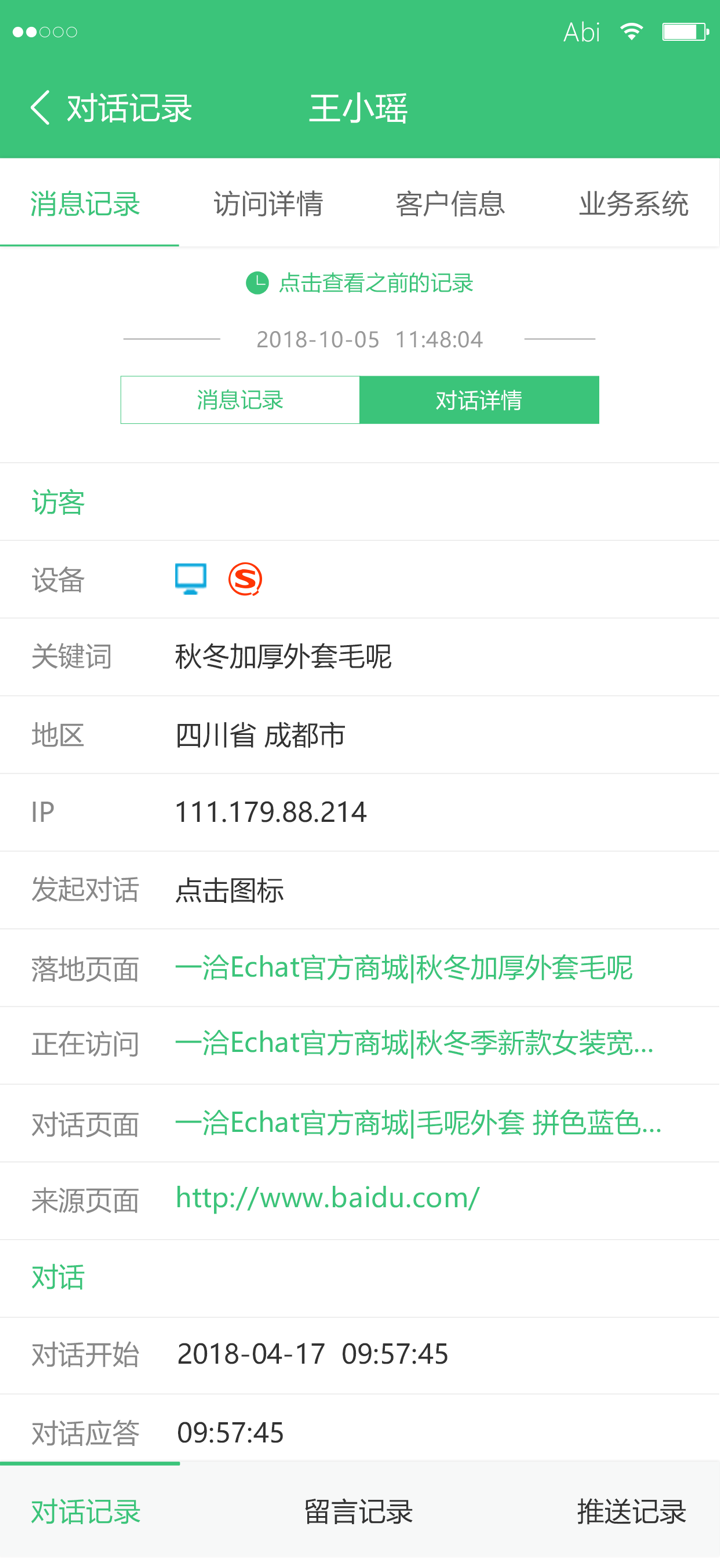The width and height of the screenshot is (720, 1558).
Task: Tap the timestamp divider 2018-10-05 11:48:04
Action: [x=360, y=340]
